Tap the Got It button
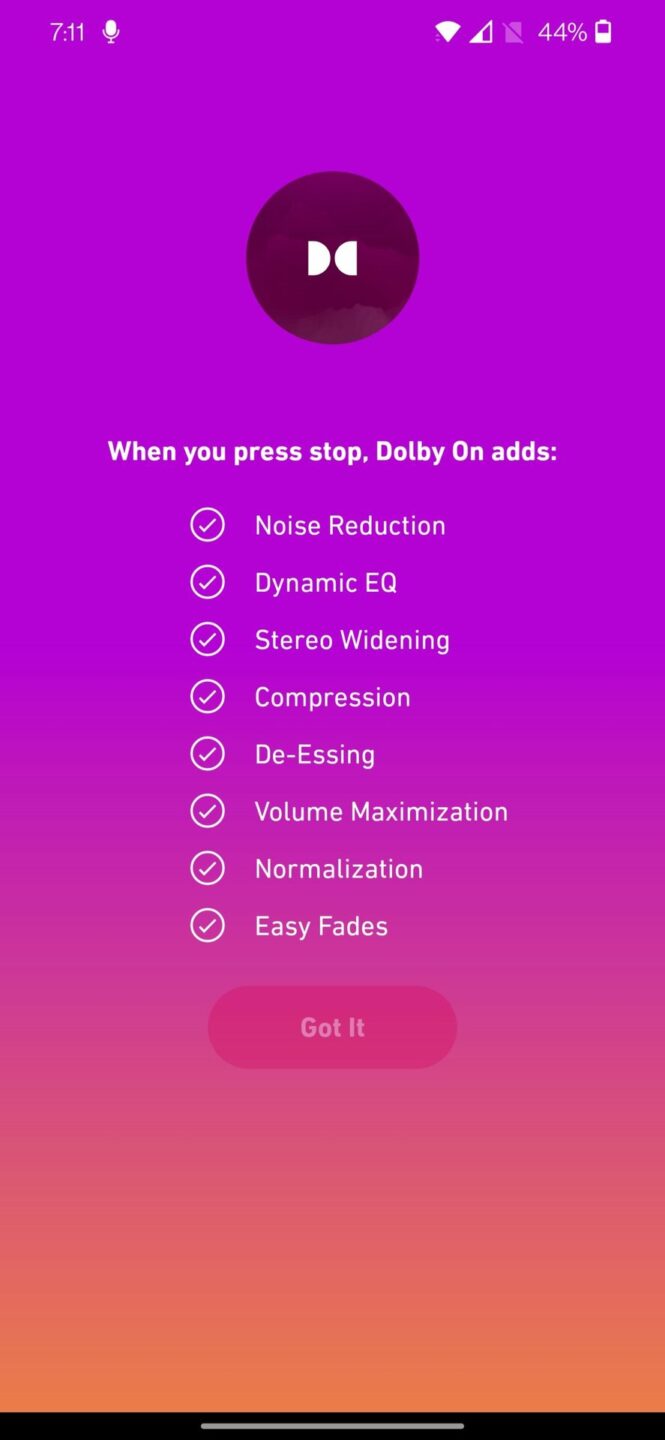The image size is (665, 1440). [x=332, y=1027]
